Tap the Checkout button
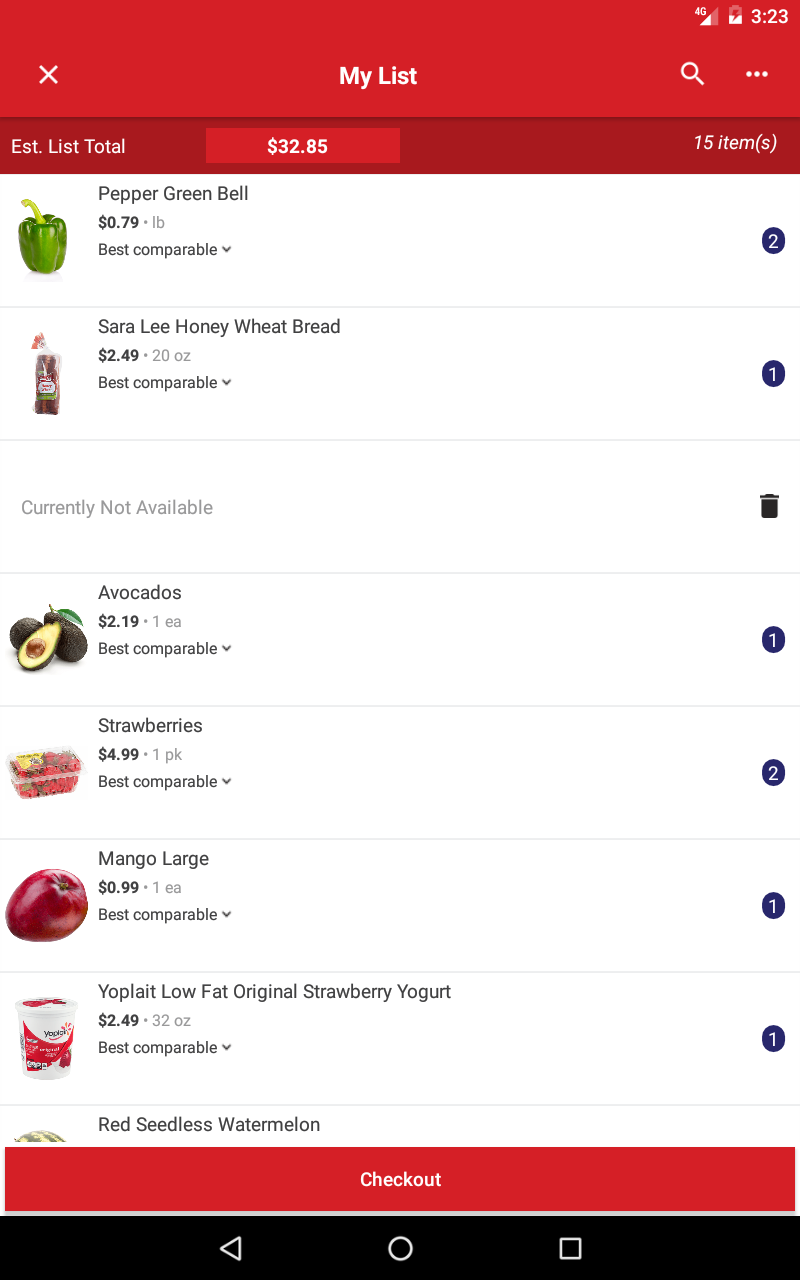 400,1179
